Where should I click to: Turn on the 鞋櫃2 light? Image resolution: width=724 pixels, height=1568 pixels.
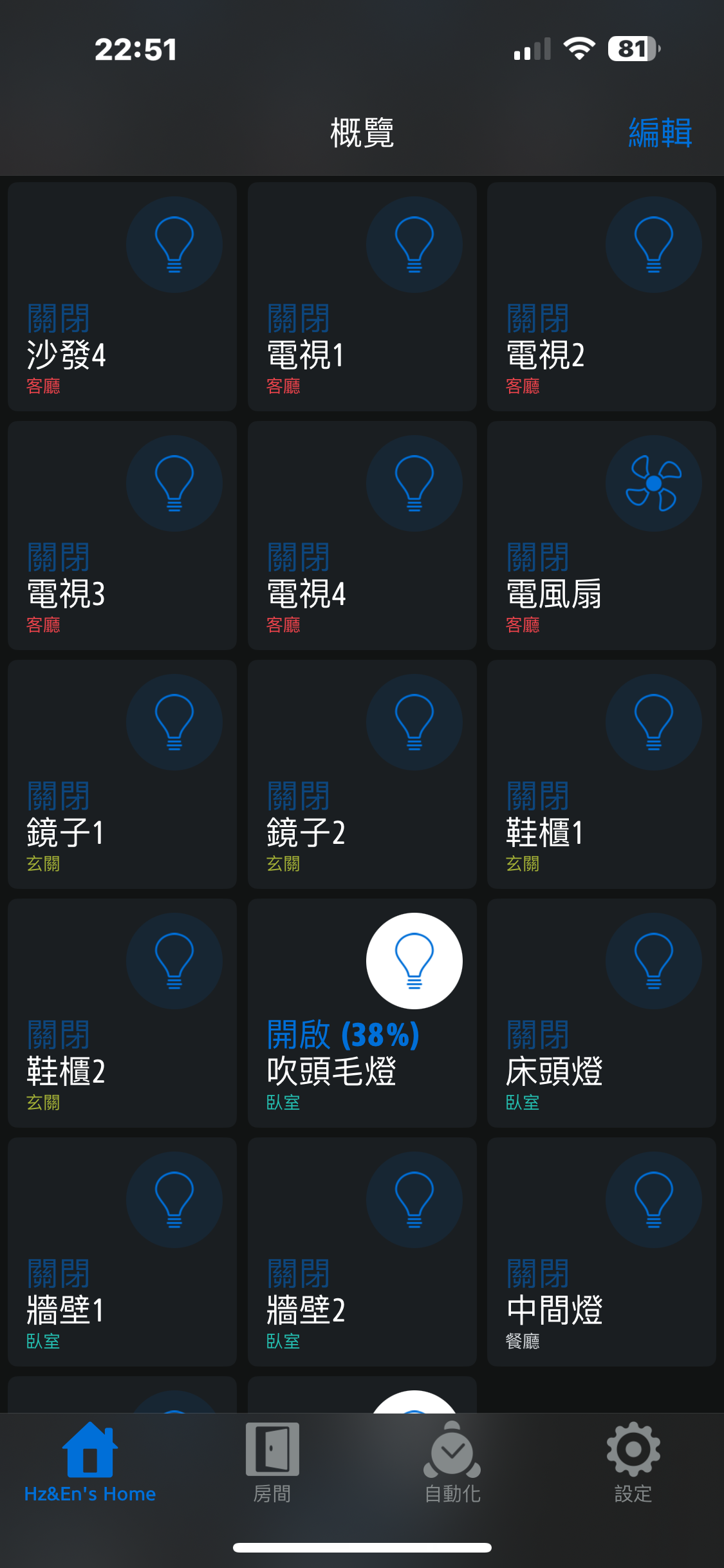[x=174, y=962]
